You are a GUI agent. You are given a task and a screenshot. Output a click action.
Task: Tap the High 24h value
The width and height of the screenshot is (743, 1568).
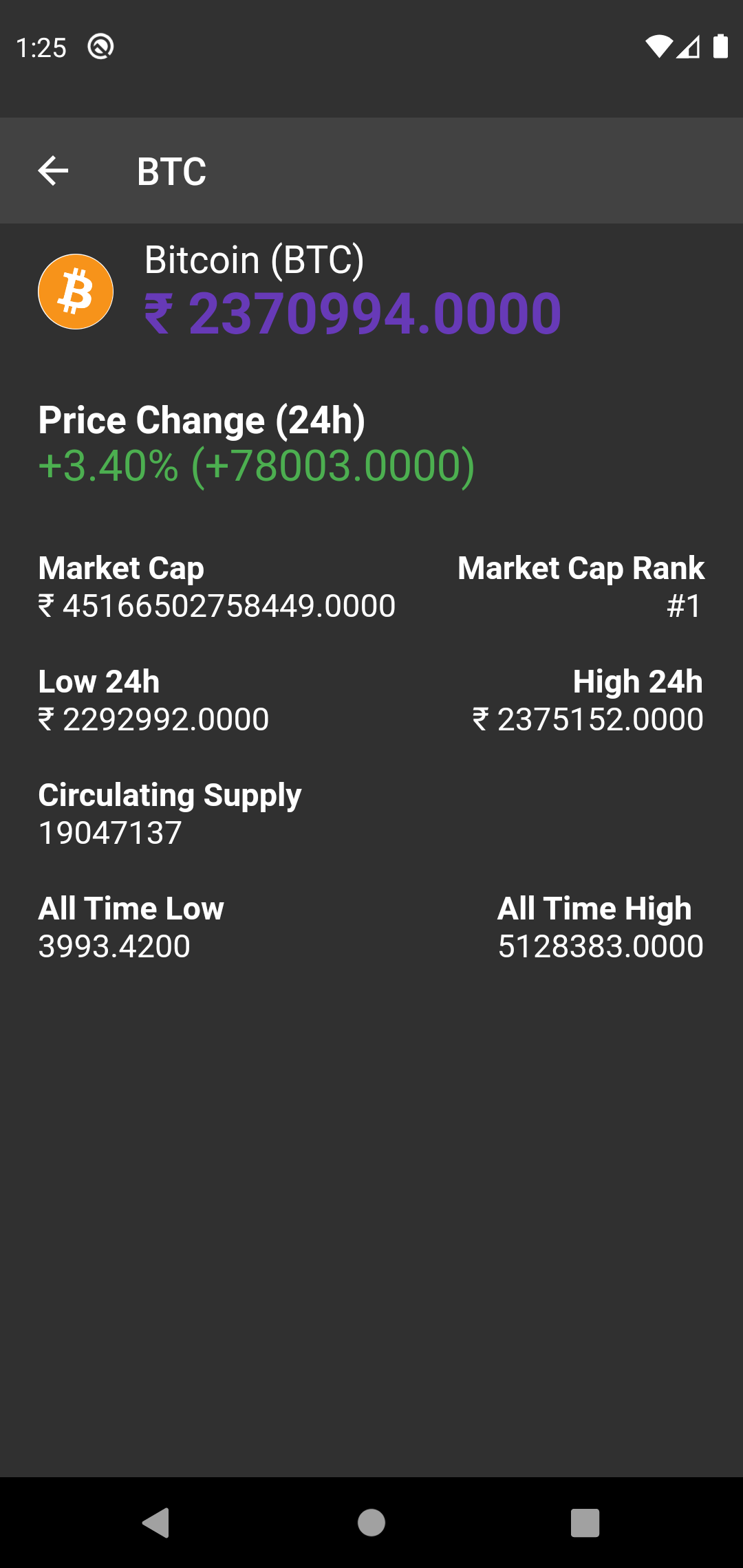point(587,719)
